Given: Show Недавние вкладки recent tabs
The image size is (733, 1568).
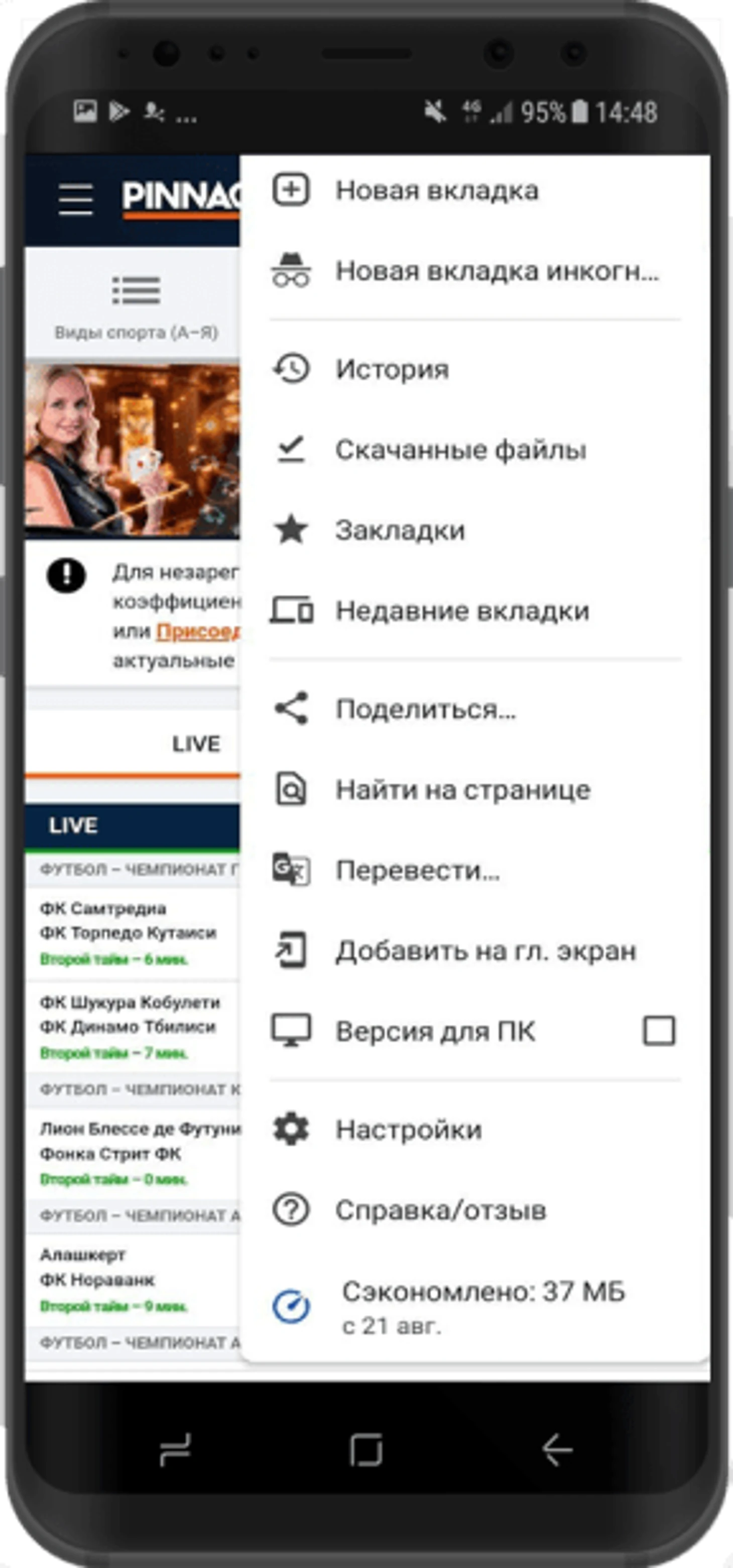Looking at the screenshot, I should 474,611.
